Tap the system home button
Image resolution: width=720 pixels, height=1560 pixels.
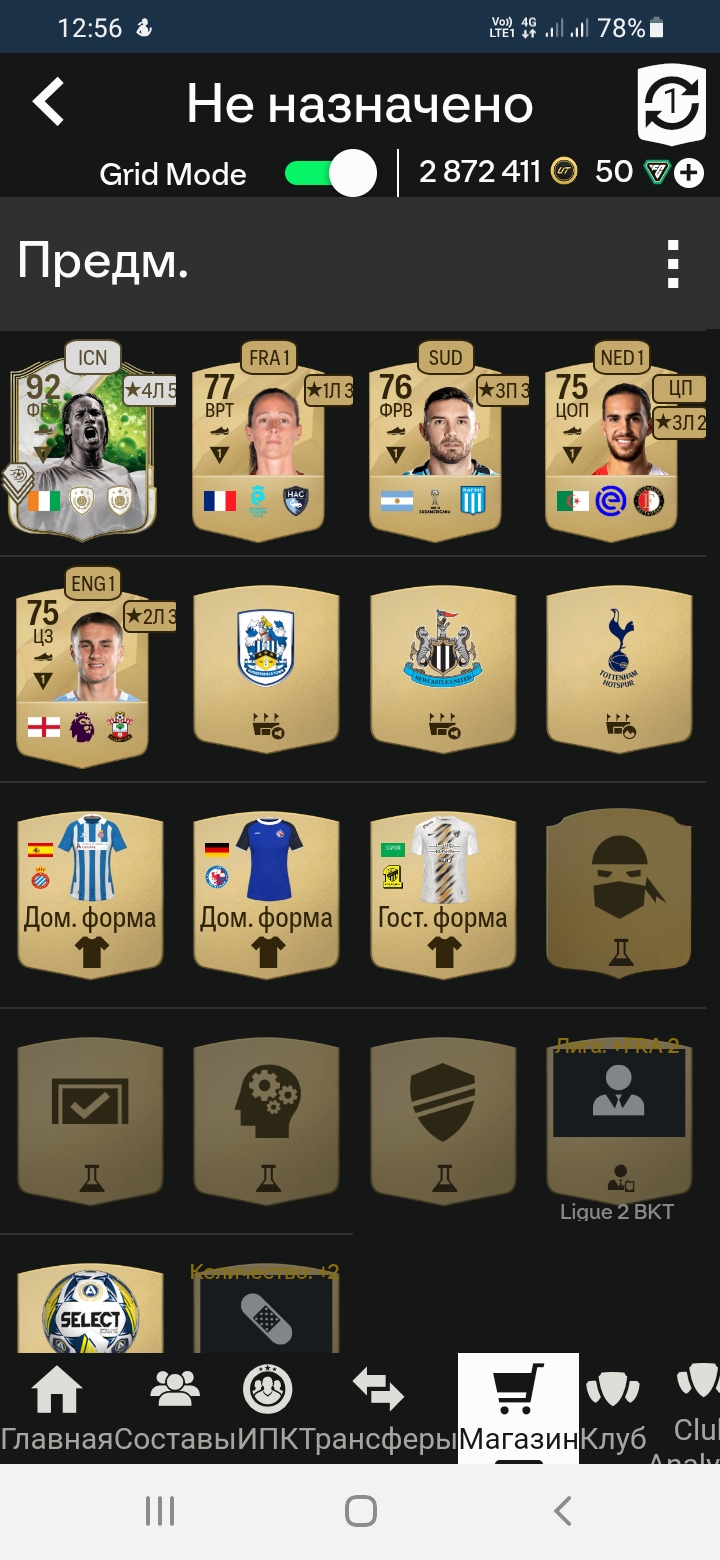pos(360,1511)
